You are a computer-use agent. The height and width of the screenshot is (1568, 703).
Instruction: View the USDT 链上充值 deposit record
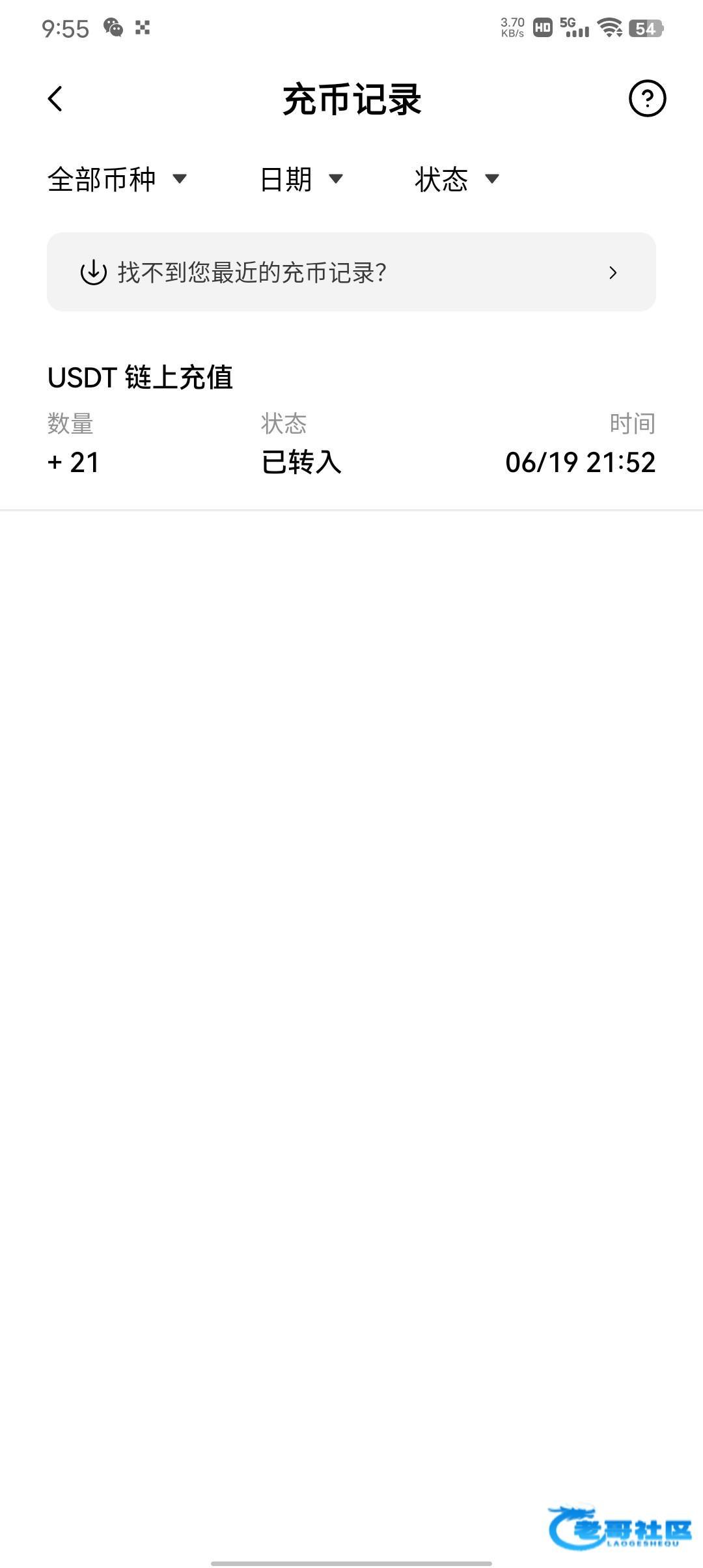pos(351,420)
